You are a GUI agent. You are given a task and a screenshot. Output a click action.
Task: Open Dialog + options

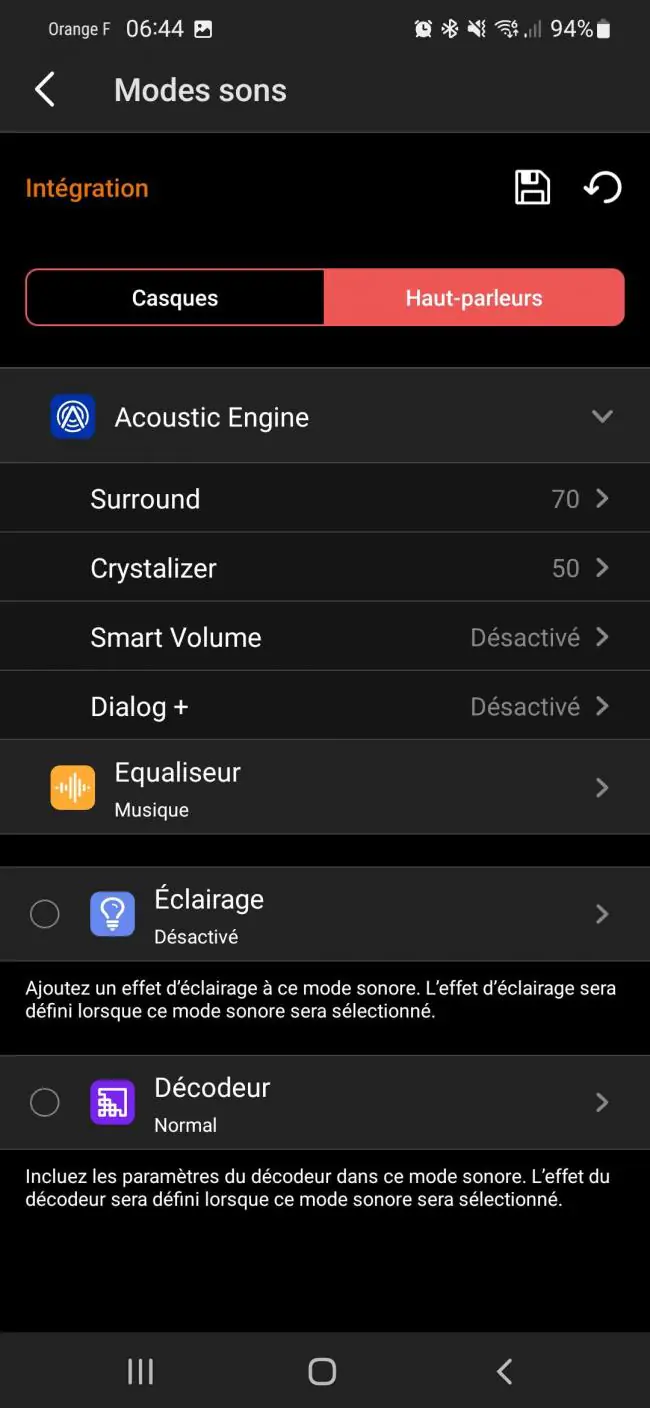tap(325, 706)
